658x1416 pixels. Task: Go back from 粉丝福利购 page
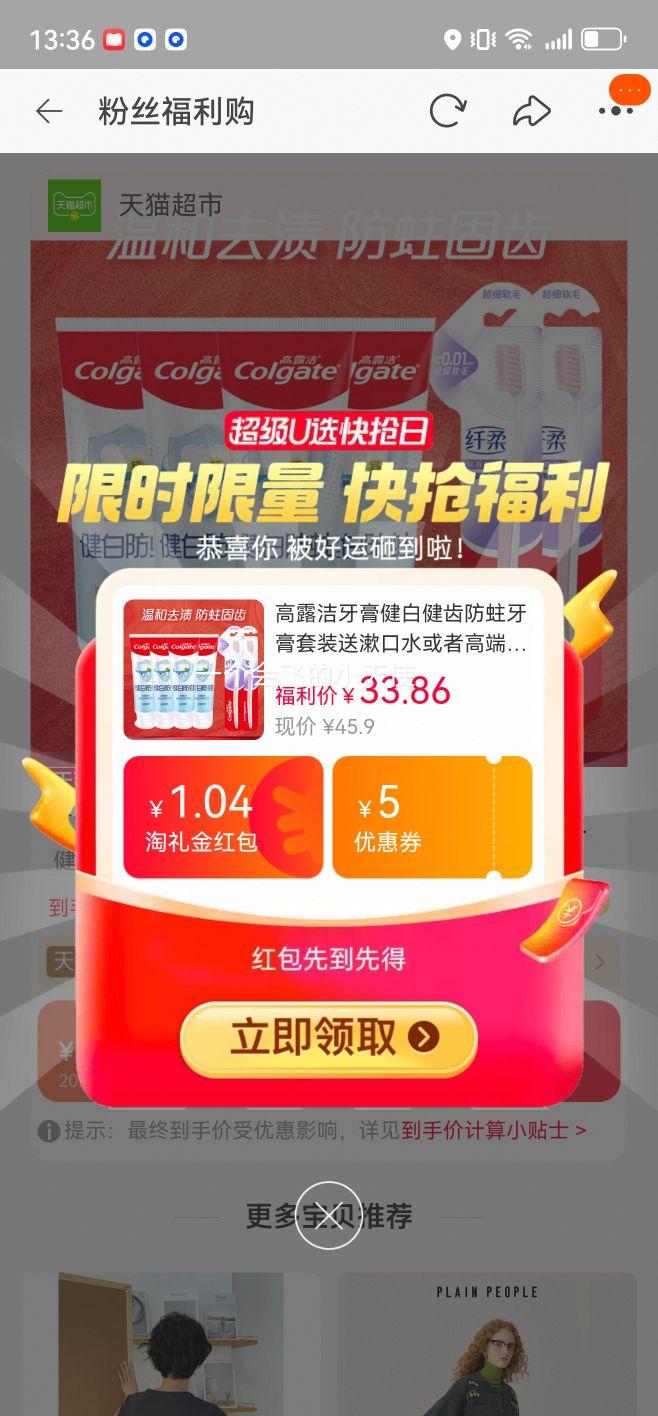pos(49,111)
